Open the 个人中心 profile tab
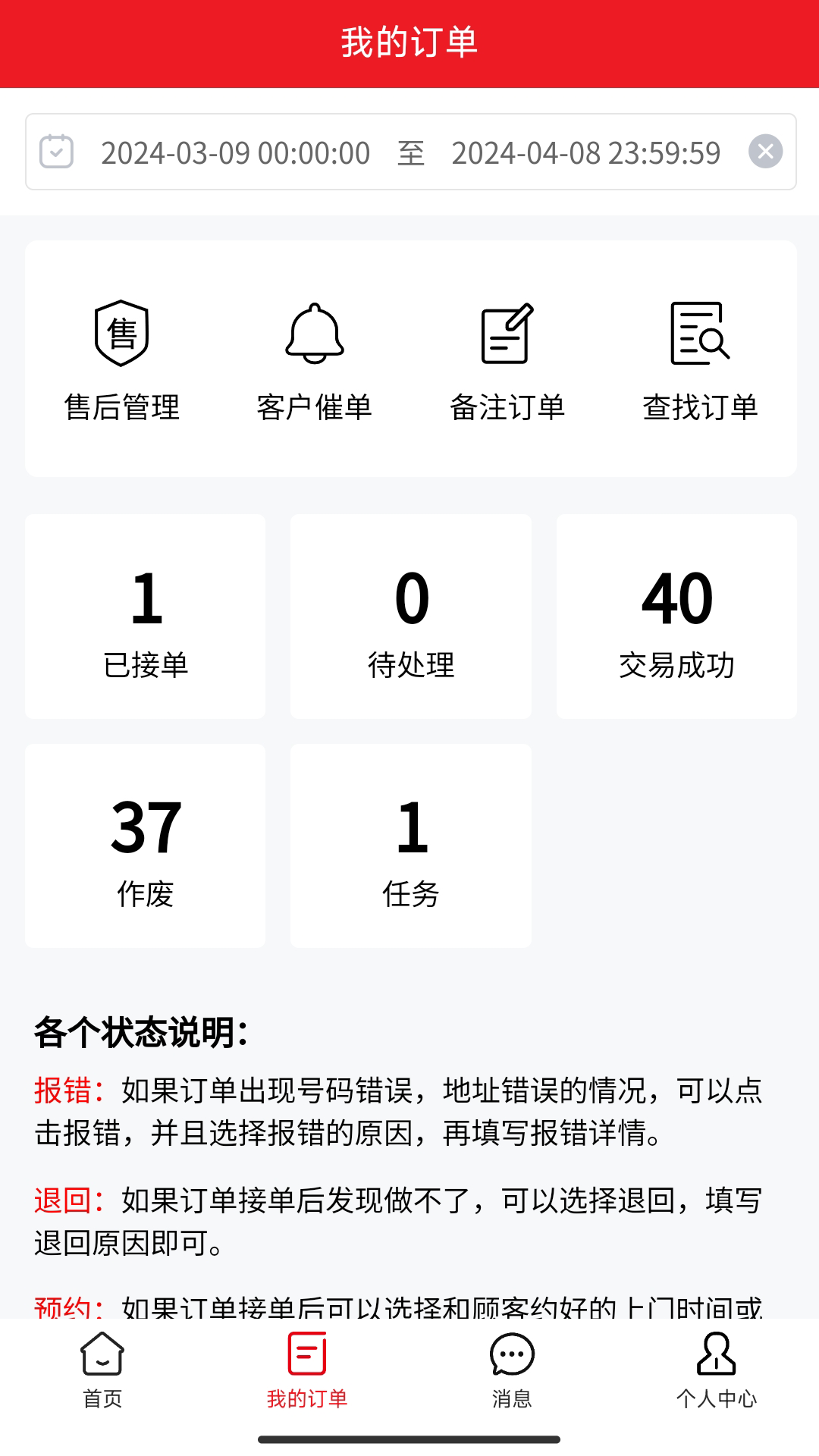Viewport: 819px width, 1456px height. 717,1370
